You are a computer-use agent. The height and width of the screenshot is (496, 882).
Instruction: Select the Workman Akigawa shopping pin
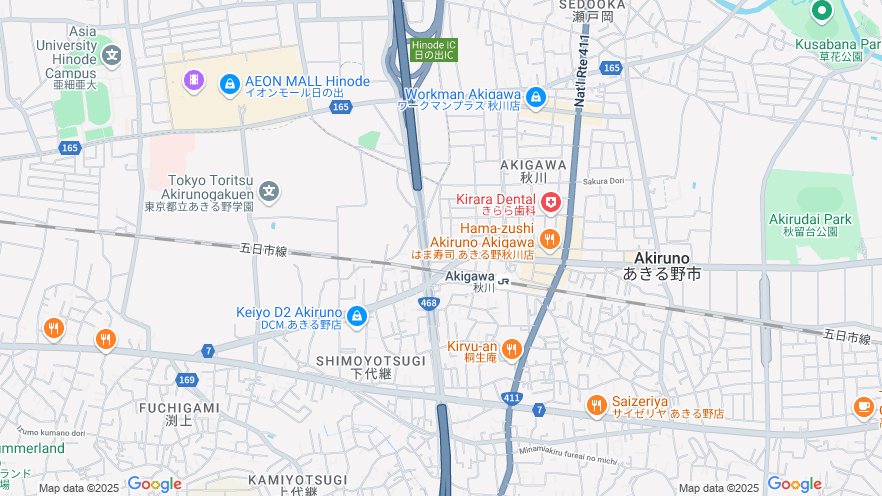(536, 97)
